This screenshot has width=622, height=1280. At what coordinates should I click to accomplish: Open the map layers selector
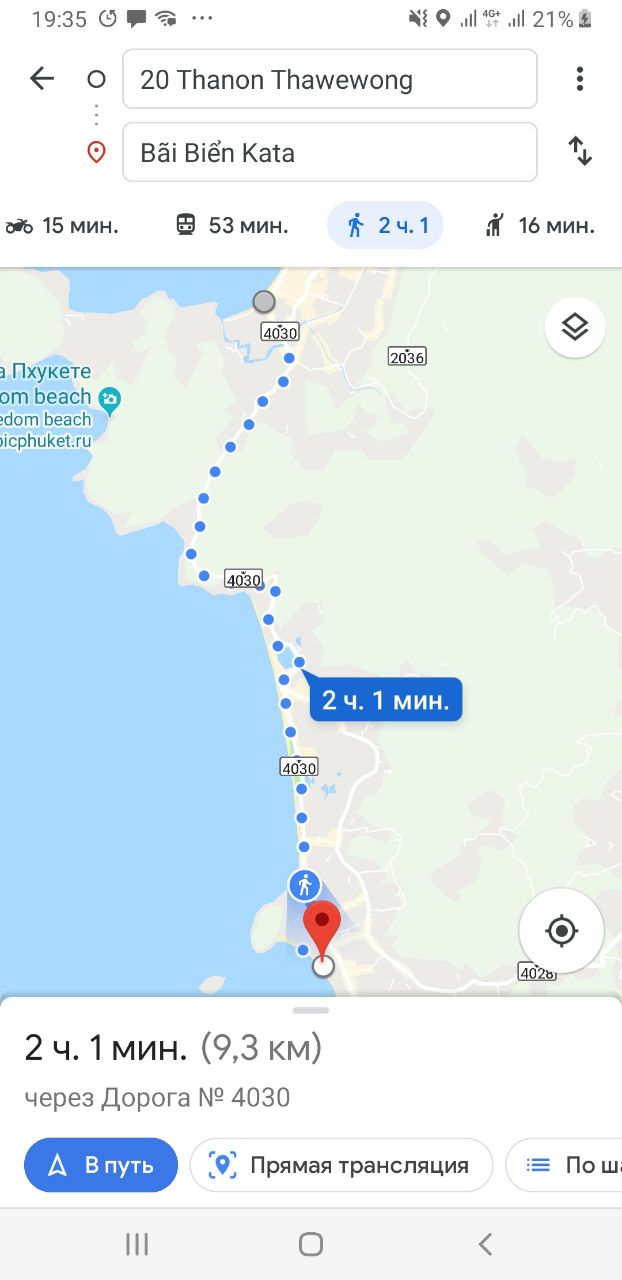pos(574,327)
